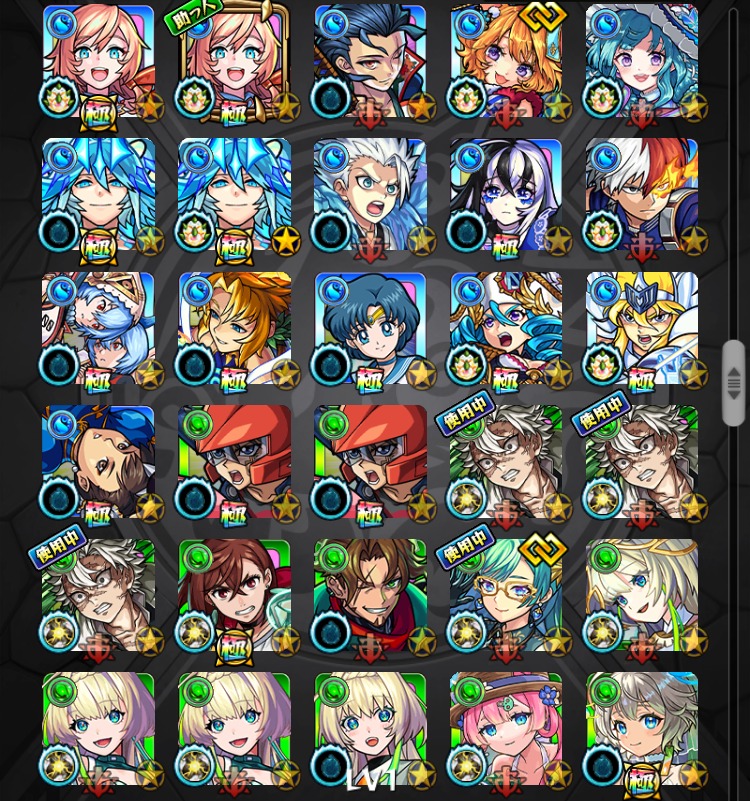The image size is (750, 801).
Task: Tap the scrollbar handle on right edge
Action: tap(734, 382)
